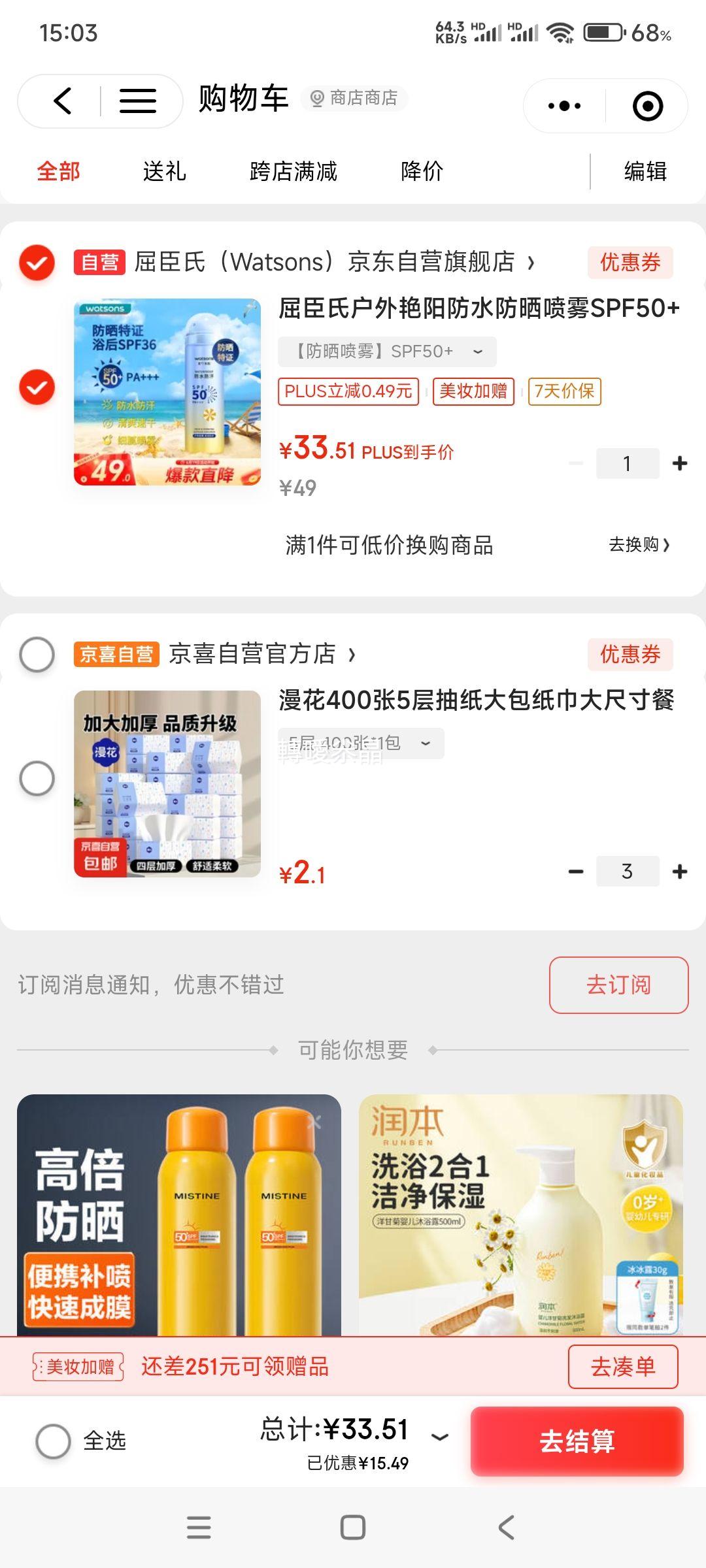This screenshot has width=706, height=1568.
Task: Expand the 【防晒喷雾】SPF50+ variant dropdown
Action: click(387, 351)
